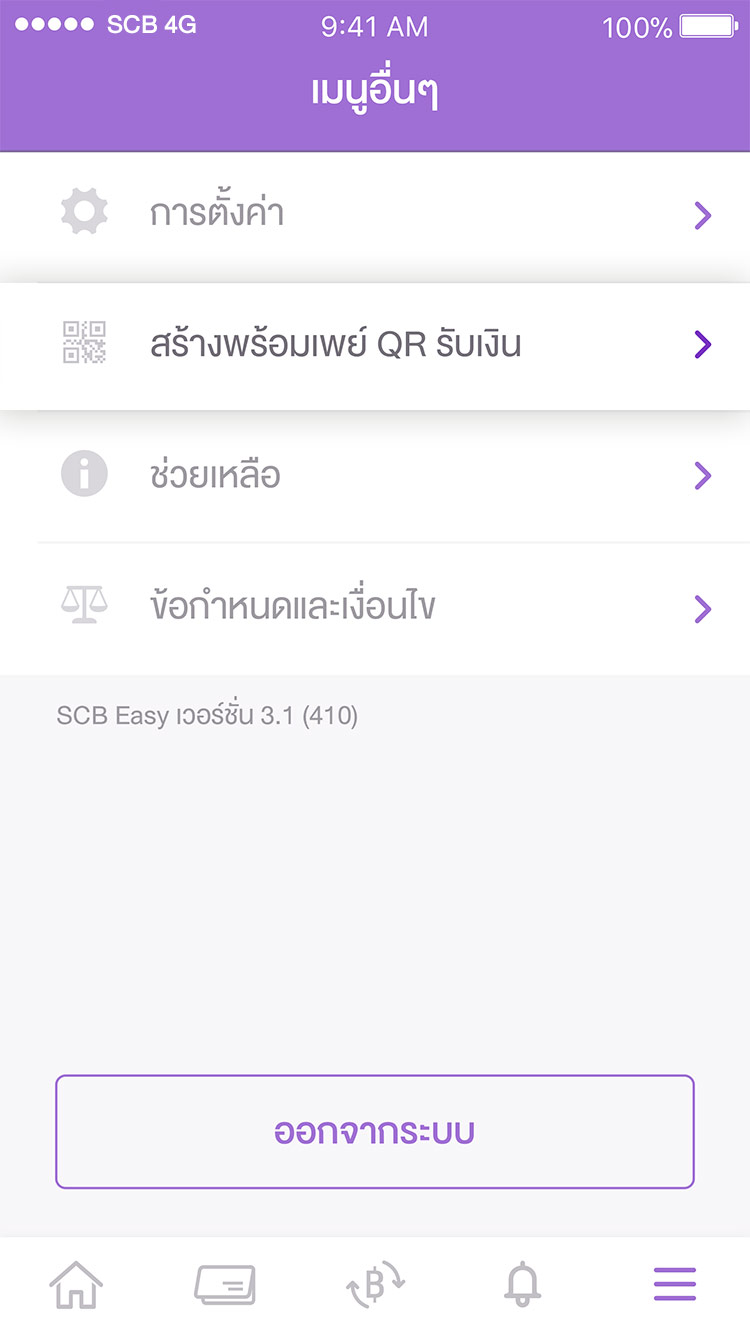Open ข้อกำหนดและเงื่อนไข terms row
Image resolution: width=750 pixels, height=1334 pixels.
point(375,609)
